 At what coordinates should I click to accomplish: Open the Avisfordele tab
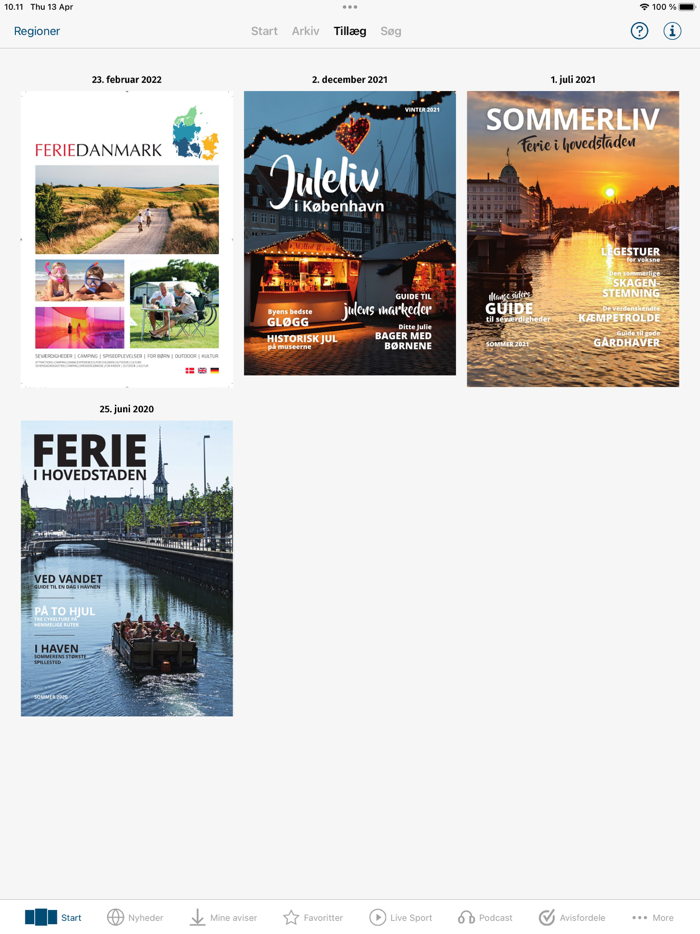[x=572, y=917]
